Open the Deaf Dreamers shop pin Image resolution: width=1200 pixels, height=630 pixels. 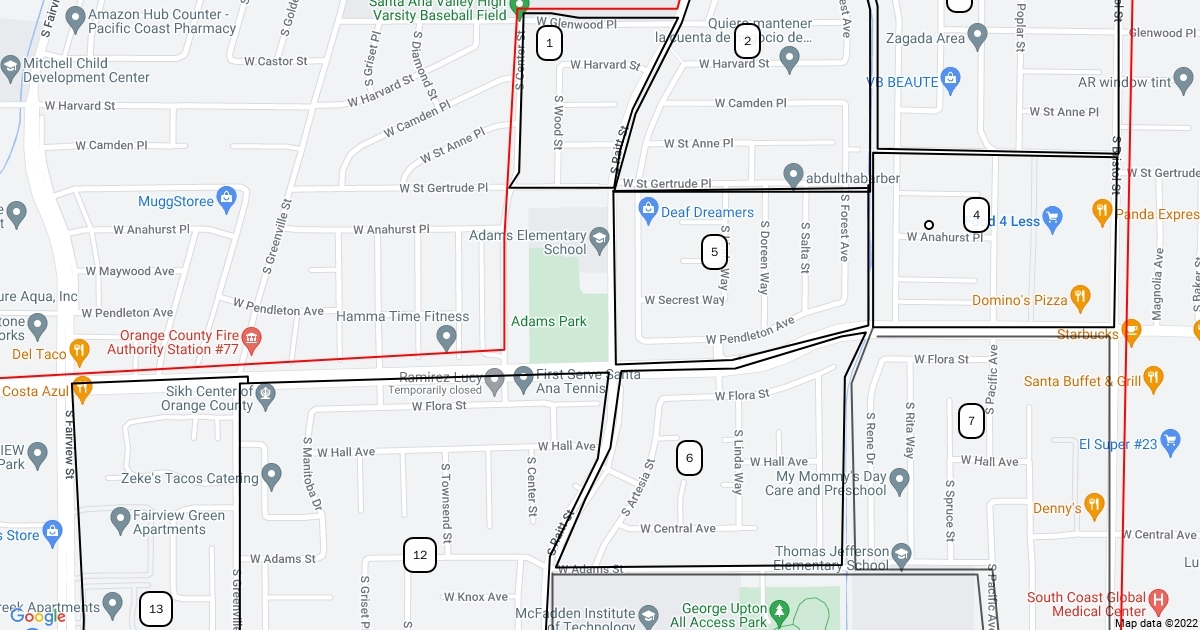click(647, 211)
